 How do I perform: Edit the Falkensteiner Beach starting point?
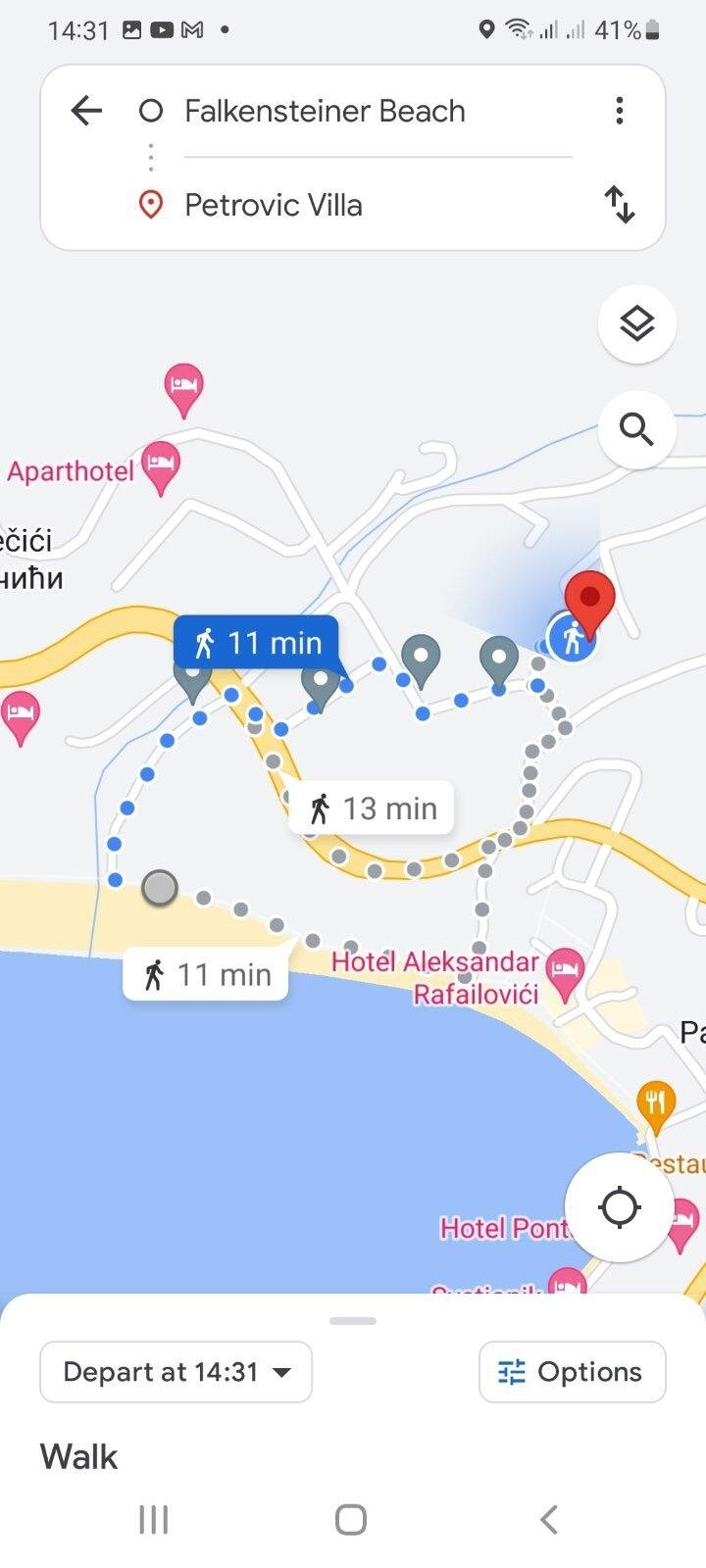pyautogui.click(x=378, y=111)
